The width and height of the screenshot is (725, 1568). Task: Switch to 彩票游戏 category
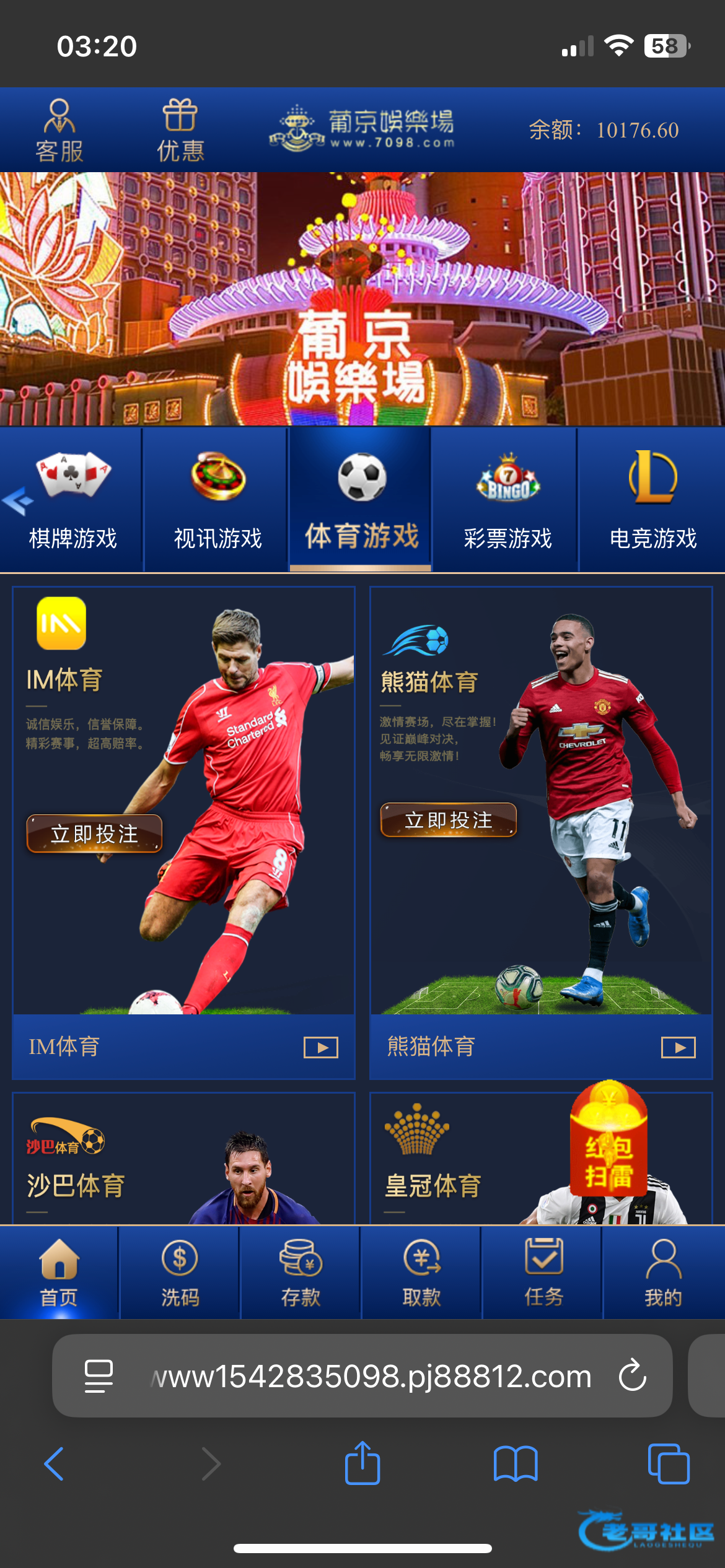pos(507,500)
